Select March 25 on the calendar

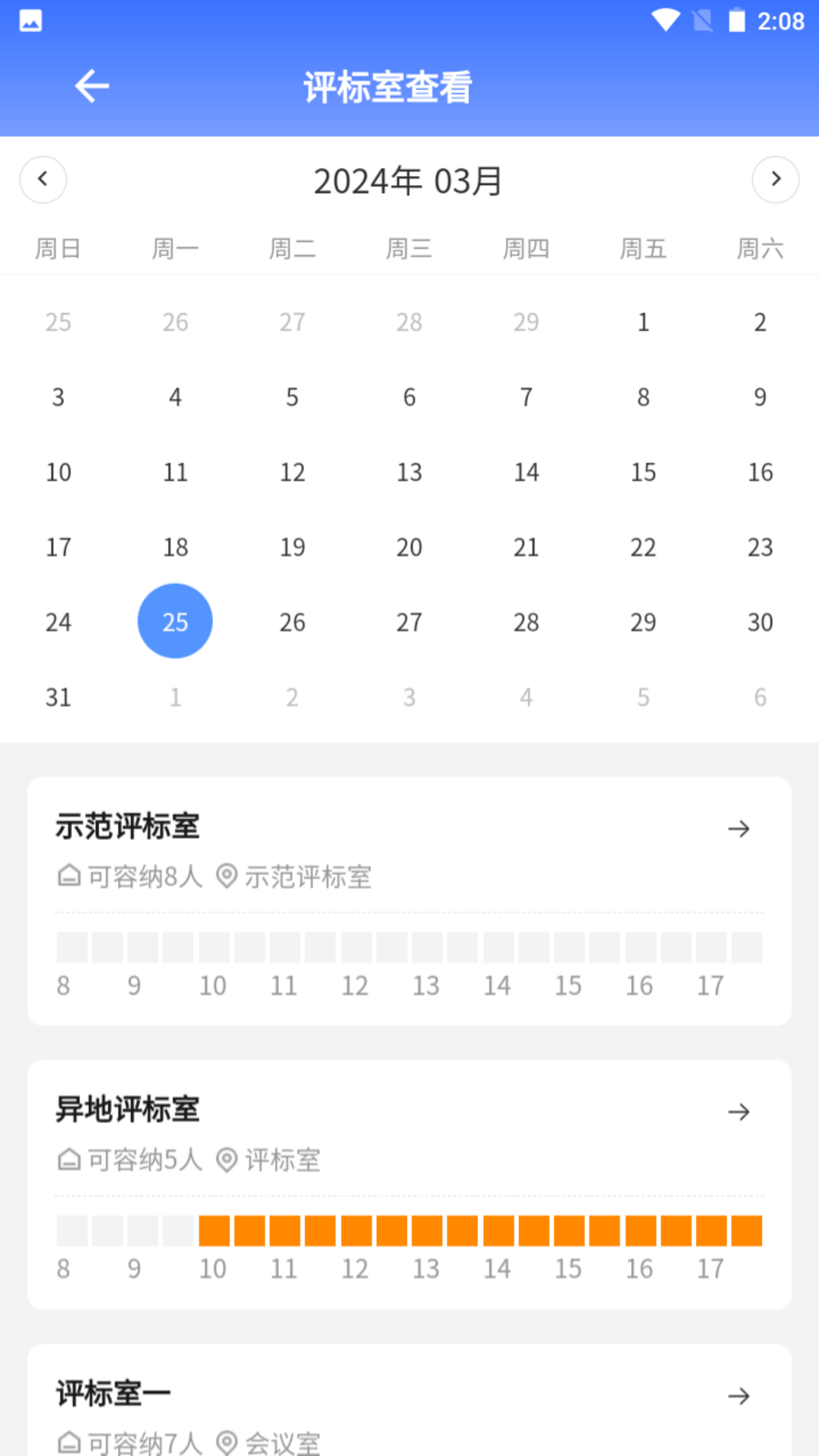point(175,621)
